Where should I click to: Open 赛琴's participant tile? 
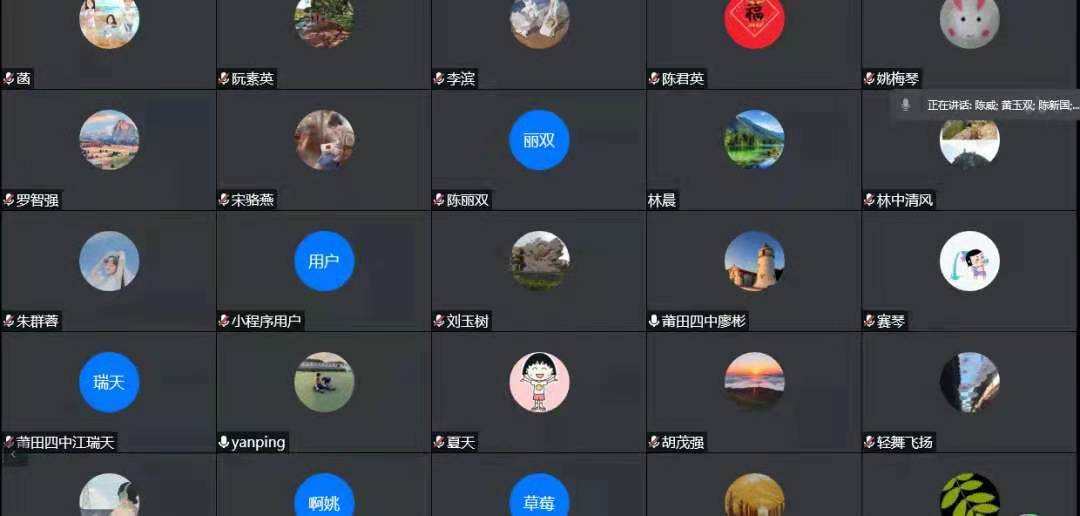point(969,270)
